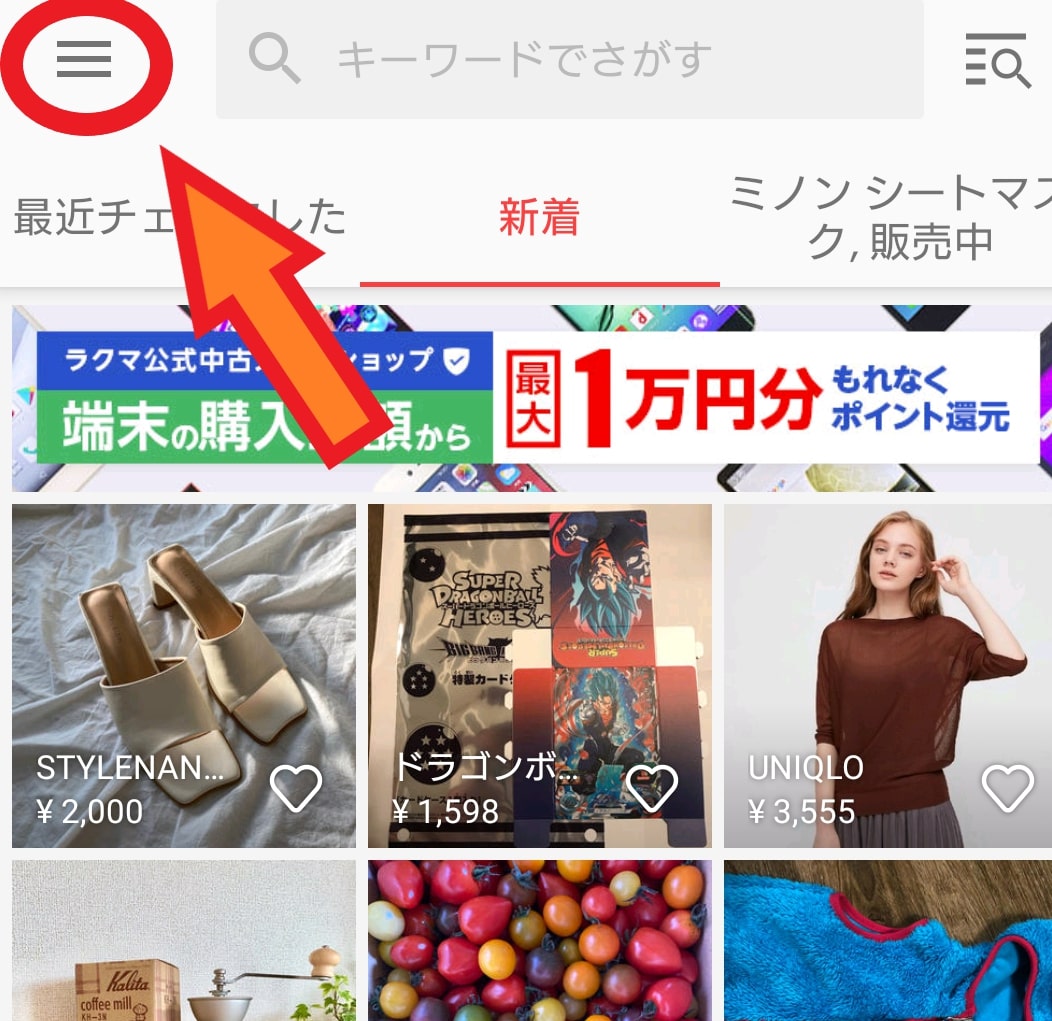Open the Kalita coffee mill listing

click(x=183, y=940)
